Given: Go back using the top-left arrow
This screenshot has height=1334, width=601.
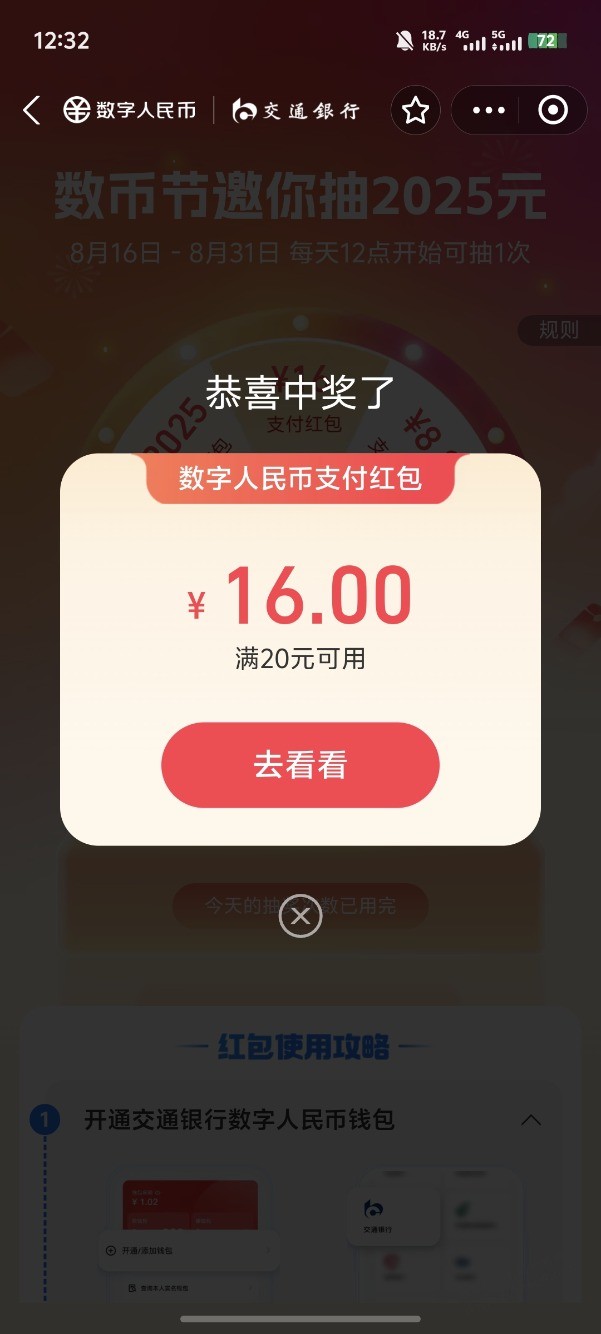Looking at the screenshot, I should [32, 110].
